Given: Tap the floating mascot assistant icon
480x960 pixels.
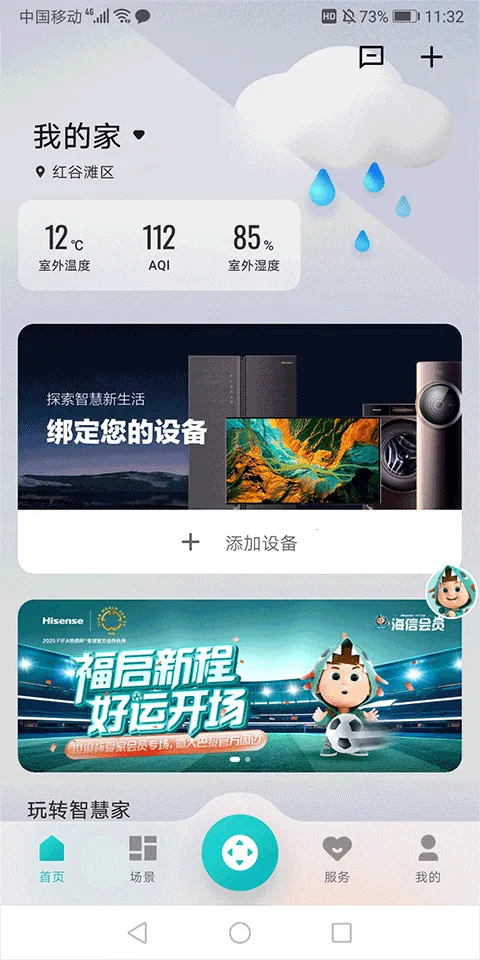Looking at the screenshot, I should [452, 591].
